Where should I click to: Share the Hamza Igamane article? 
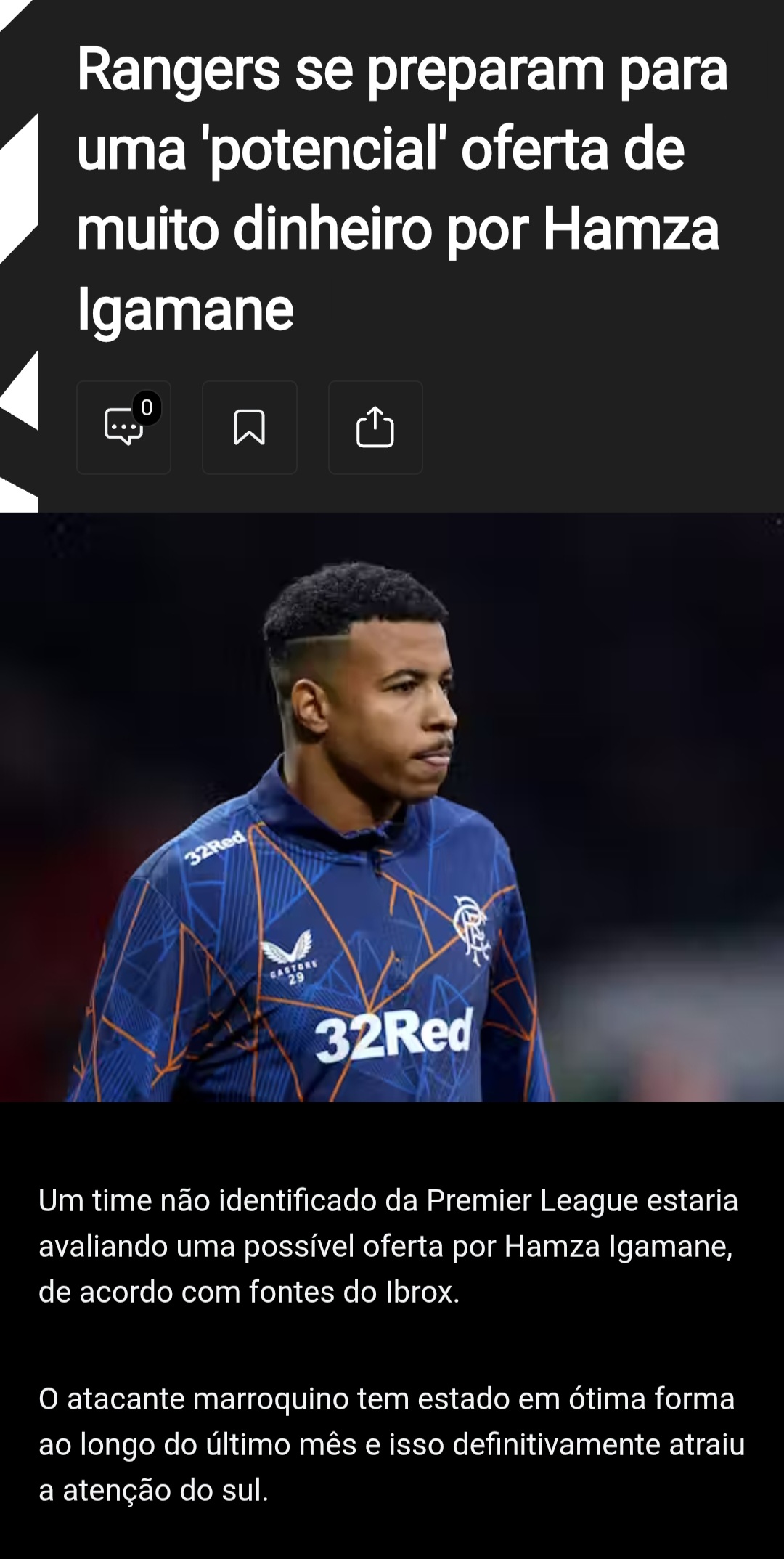click(375, 428)
